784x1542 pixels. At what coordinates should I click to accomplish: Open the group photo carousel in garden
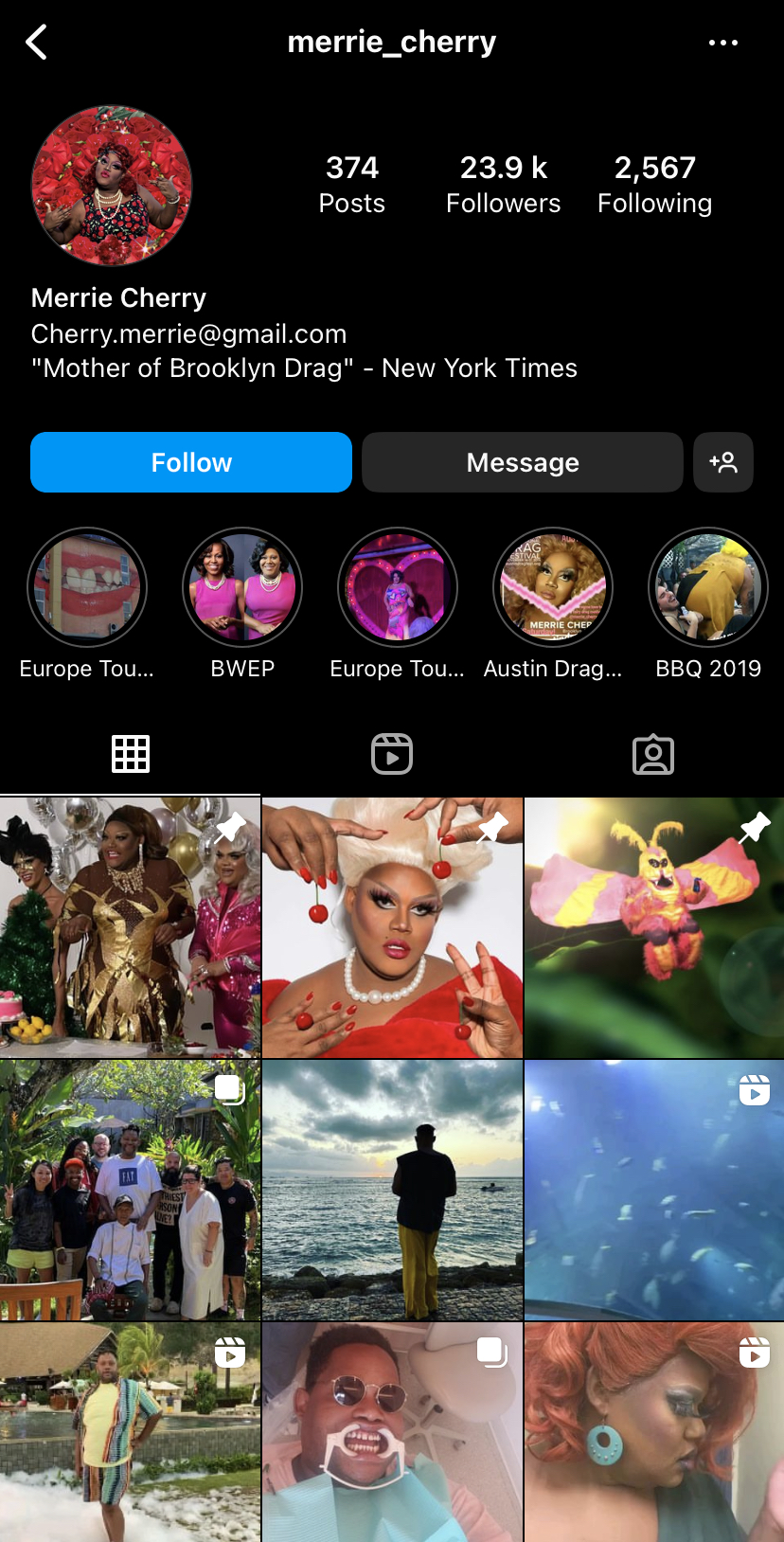click(130, 1191)
